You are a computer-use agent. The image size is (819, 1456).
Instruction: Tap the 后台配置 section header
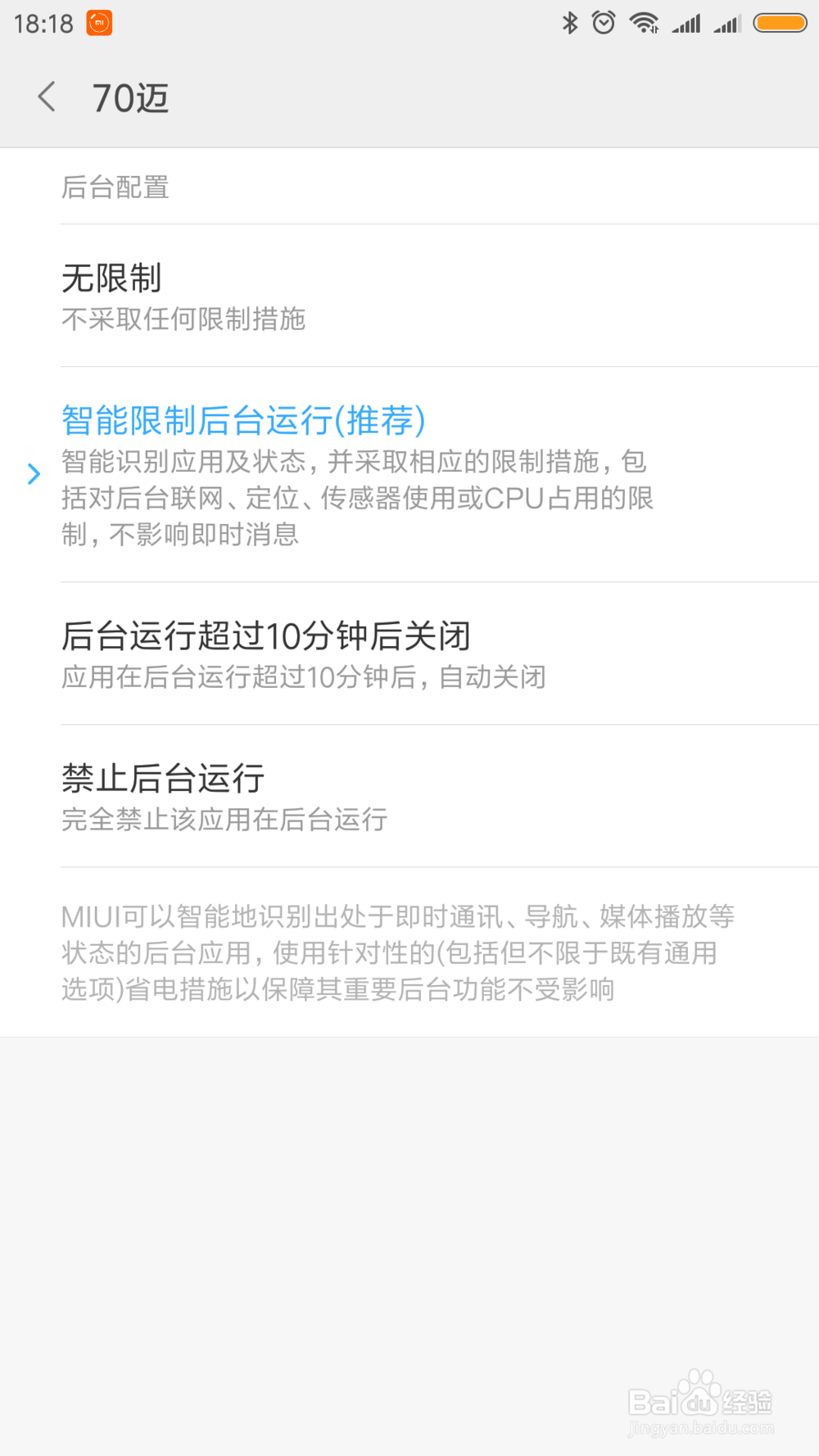(x=115, y=188)
